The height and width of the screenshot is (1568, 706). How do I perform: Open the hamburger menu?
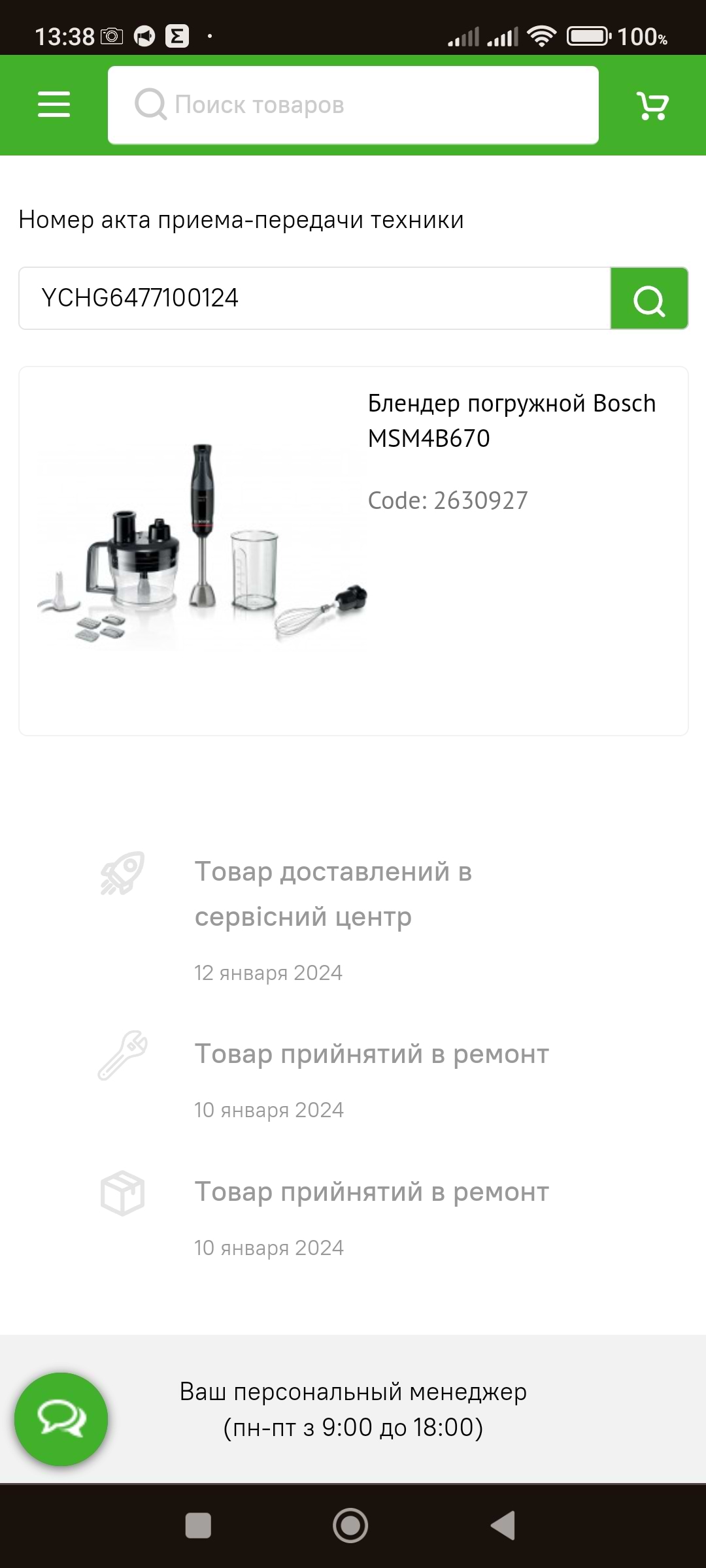point(54,105)
